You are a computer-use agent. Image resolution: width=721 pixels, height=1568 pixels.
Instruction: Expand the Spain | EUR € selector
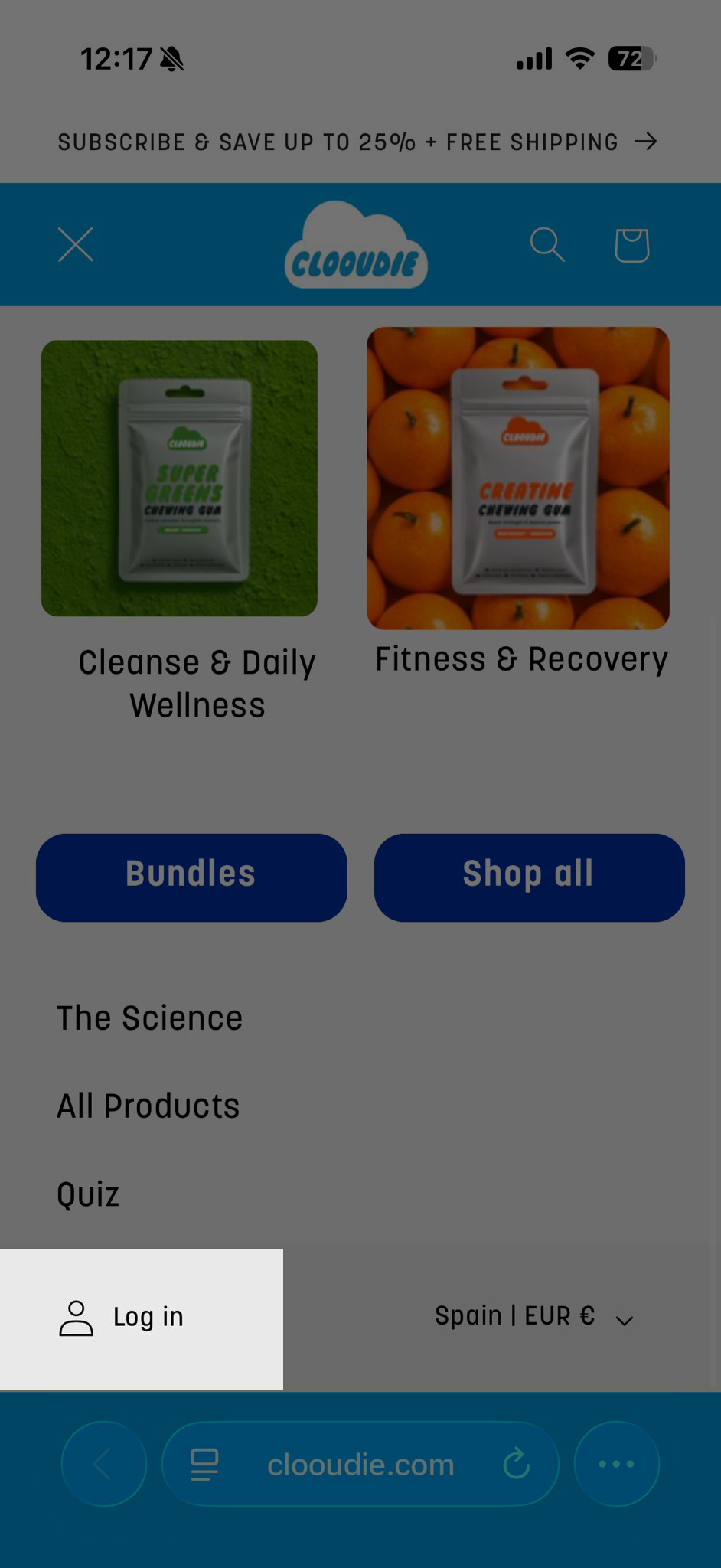[x=534, y=1317]
